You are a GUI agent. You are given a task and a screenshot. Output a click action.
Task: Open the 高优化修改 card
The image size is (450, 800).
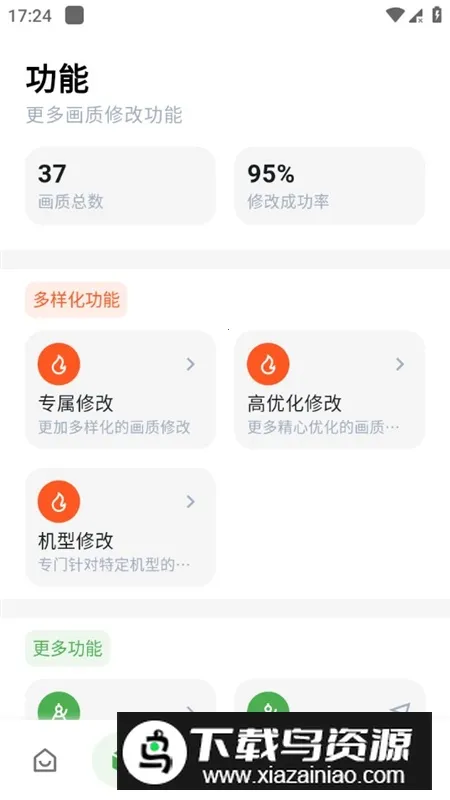pyautogui.click(x=330, y=390)
